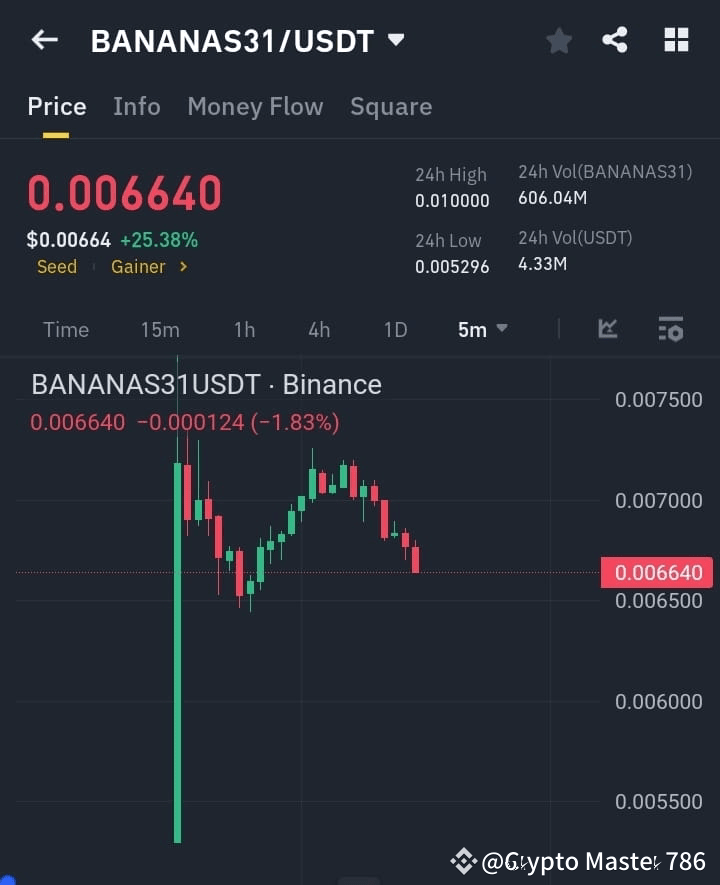Open the Money Flow tab

click(255, 107)
